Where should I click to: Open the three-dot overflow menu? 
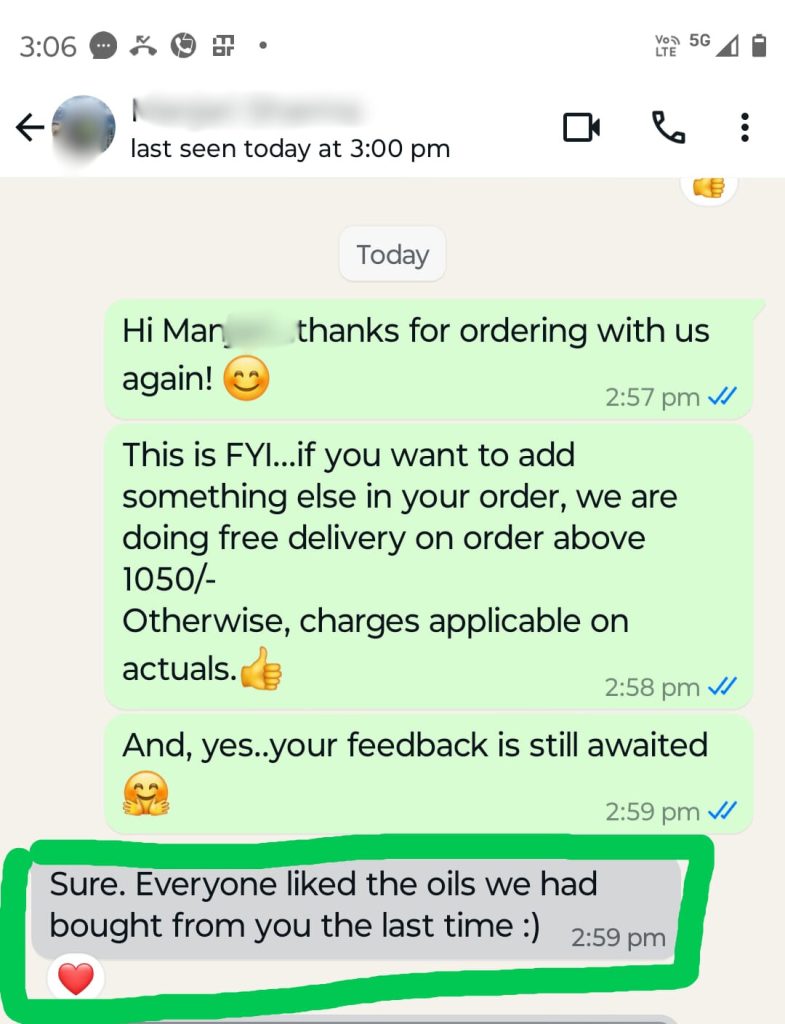[x=744, y=127]
